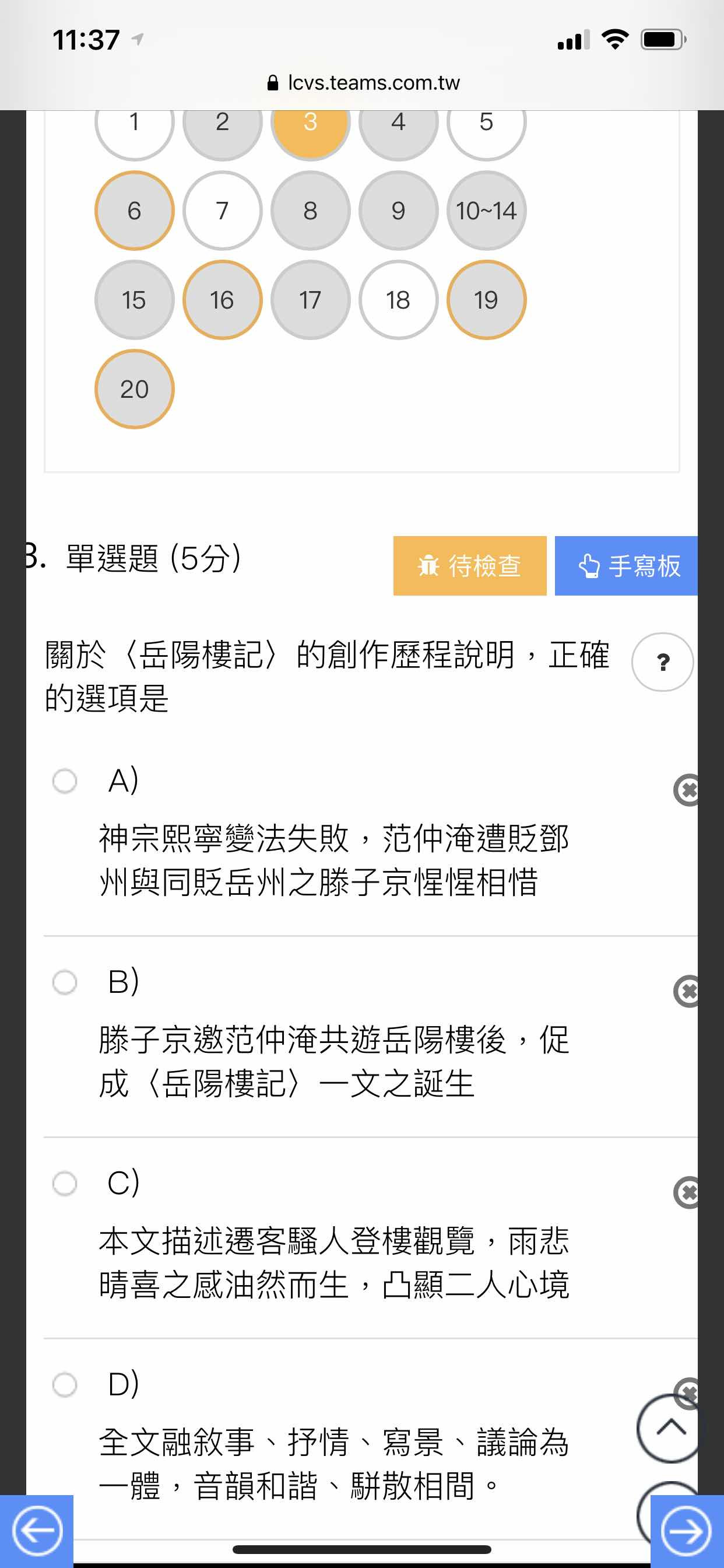Jump to question 16
Viewport: 724px width, 1568px height.
(x=223, y=300)
